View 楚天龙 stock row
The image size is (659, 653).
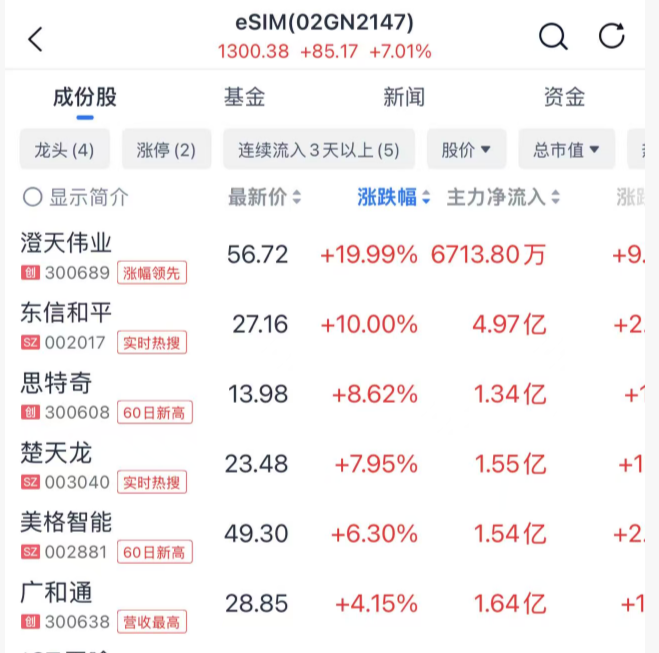[56, 453]
